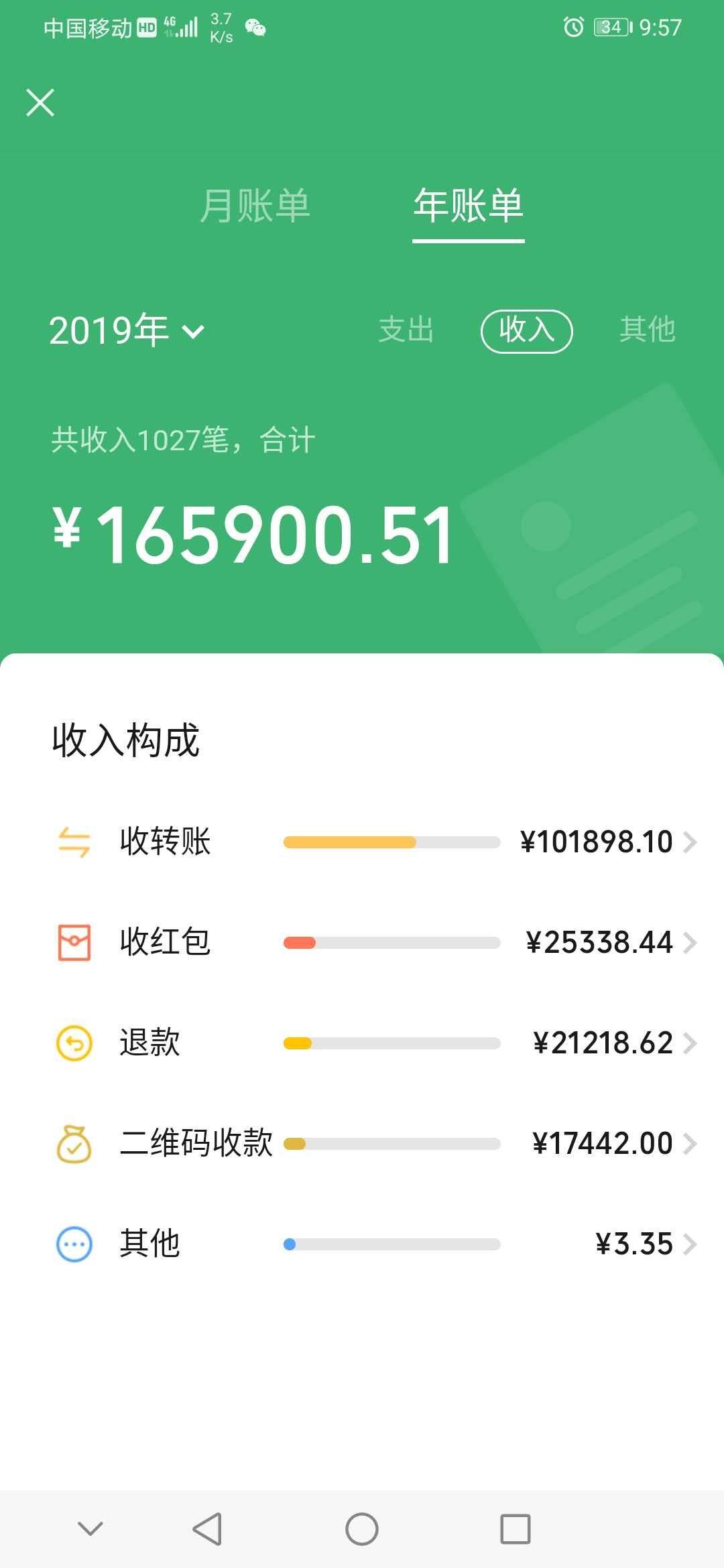Go back with system back button
This screenshot has height=1568, width=724.
tap(207, 1529)
